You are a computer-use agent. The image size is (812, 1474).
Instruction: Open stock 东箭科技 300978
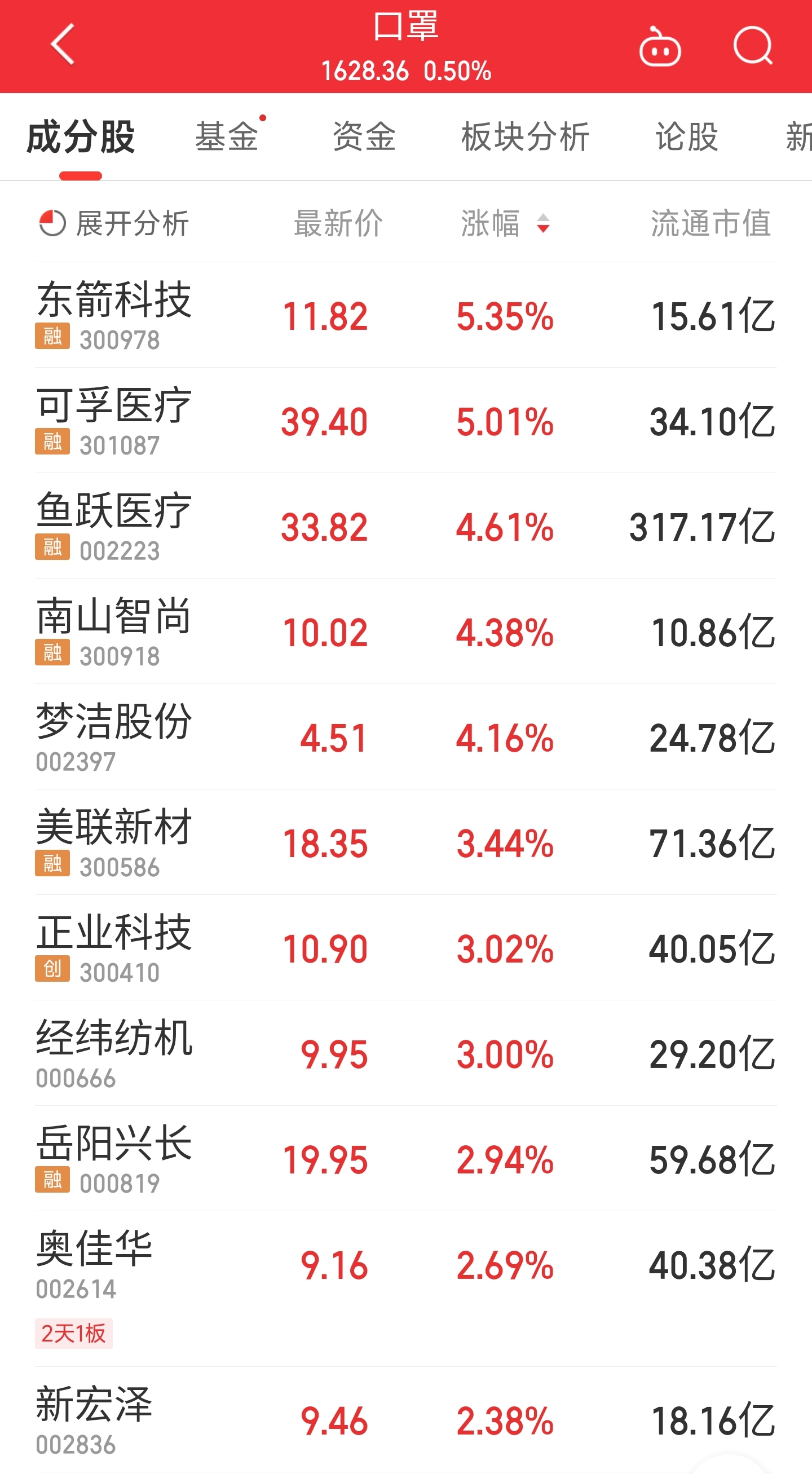pyautogui.click(x=405, y=315)
